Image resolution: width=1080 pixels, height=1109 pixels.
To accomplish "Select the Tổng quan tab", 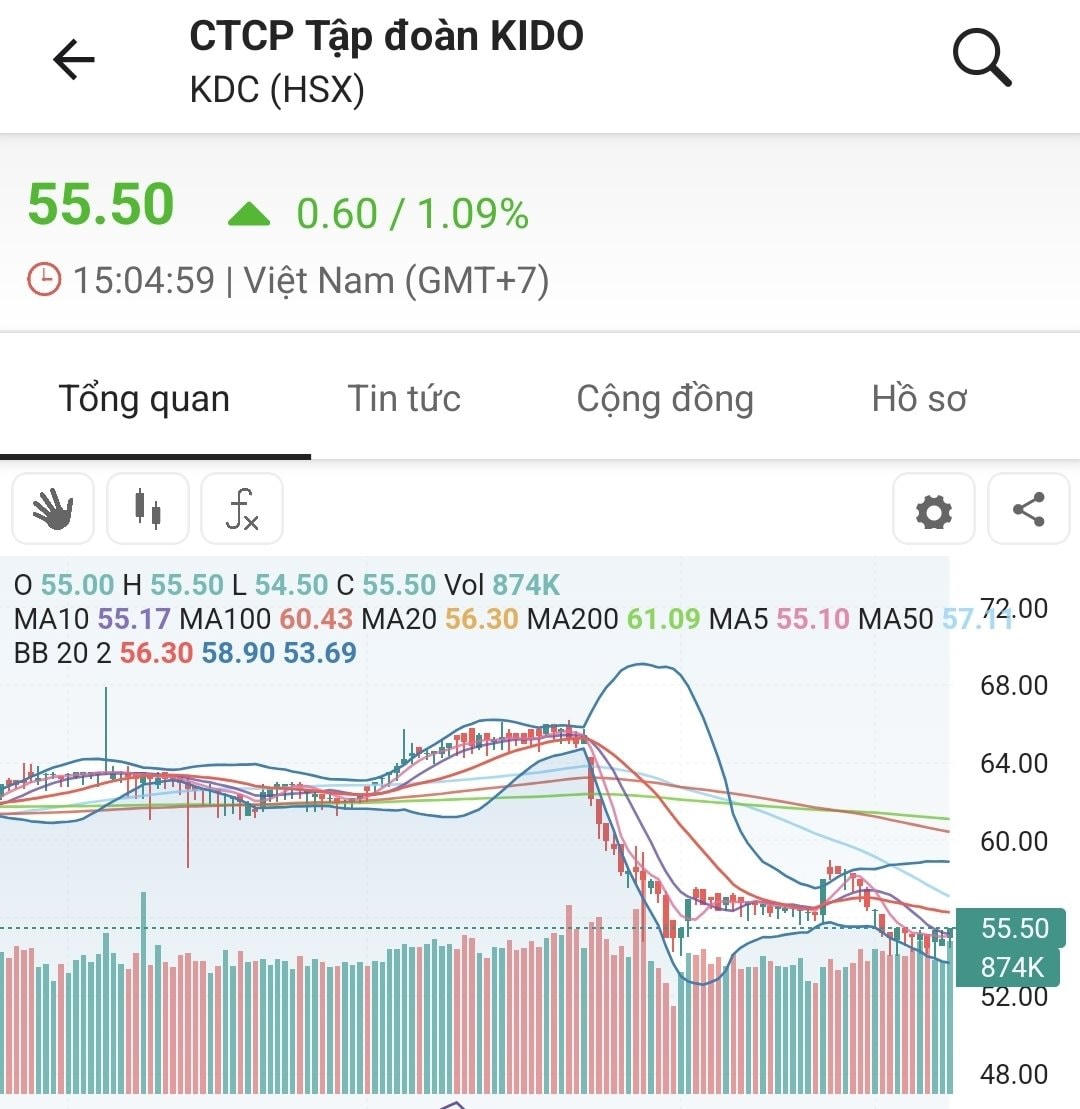I will tap(144, 399).
